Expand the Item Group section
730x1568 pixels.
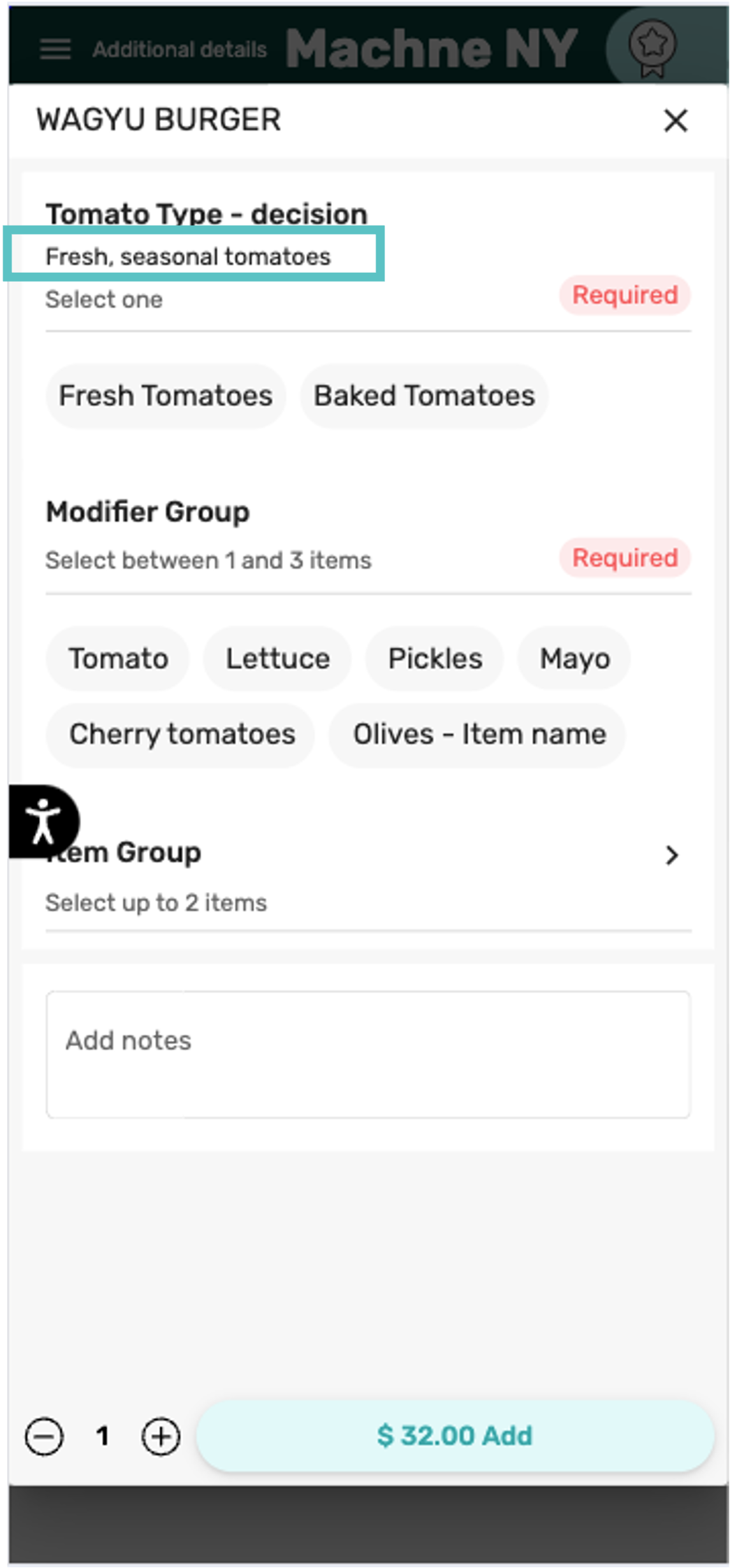point(368,877)
